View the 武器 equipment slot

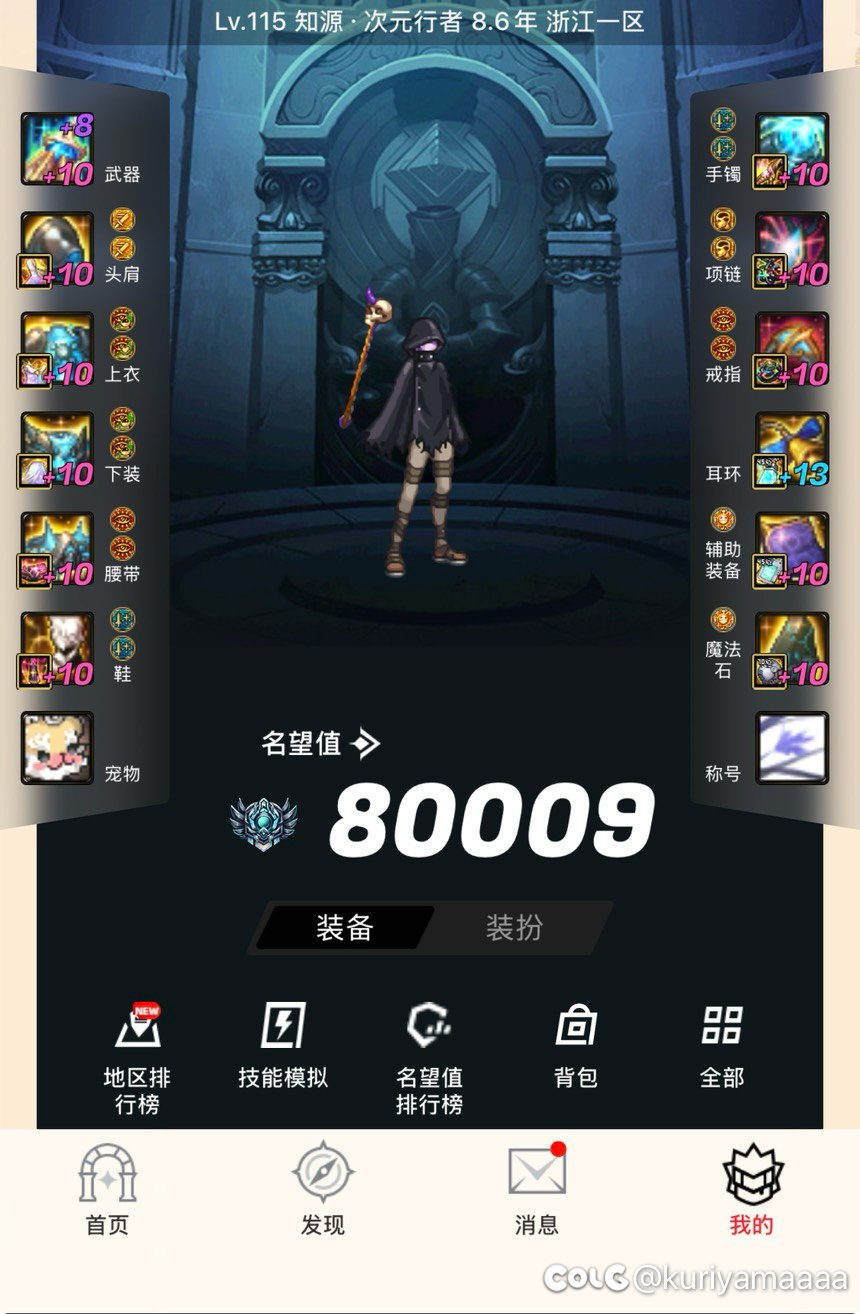(x=57, y=149)
